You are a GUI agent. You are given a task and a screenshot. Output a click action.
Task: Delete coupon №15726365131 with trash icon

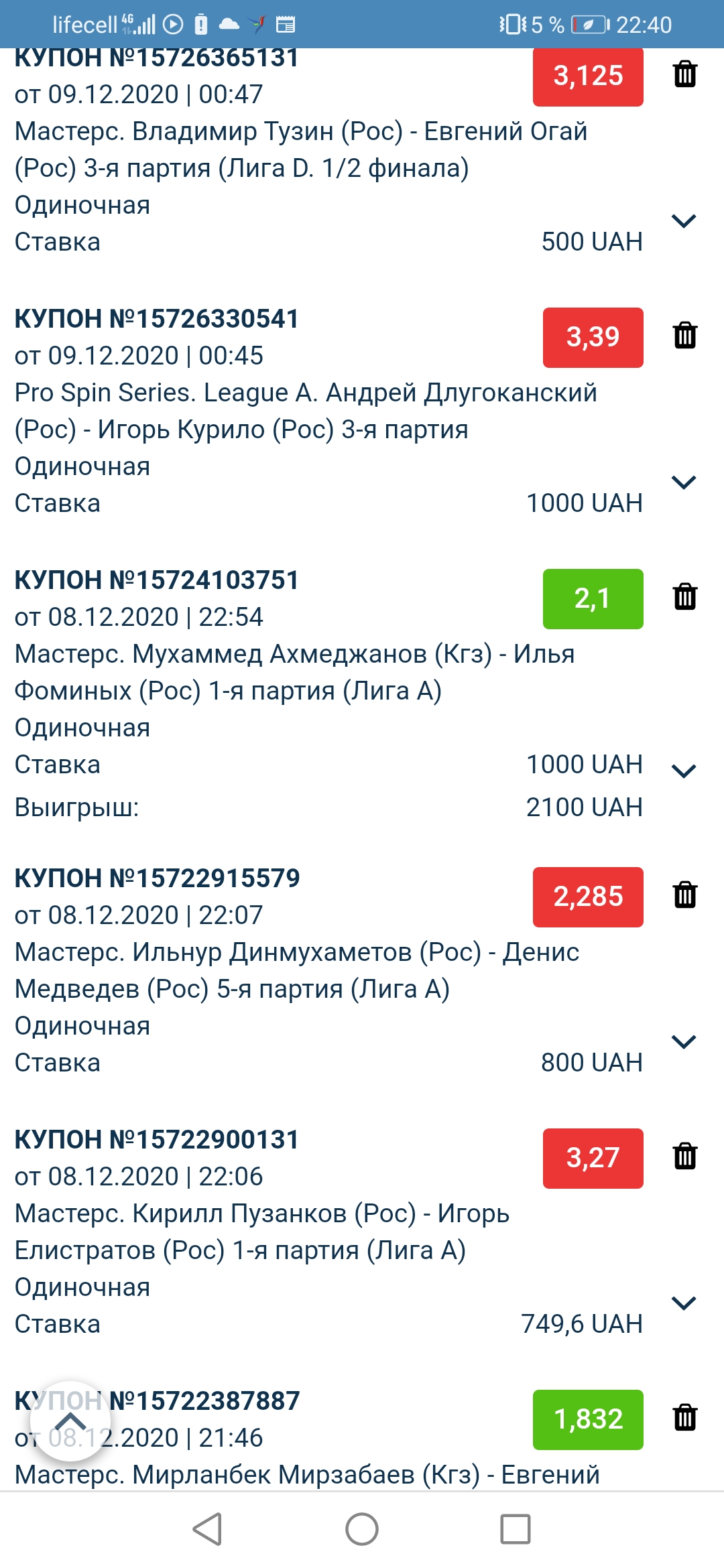click(x=684, y=74)
